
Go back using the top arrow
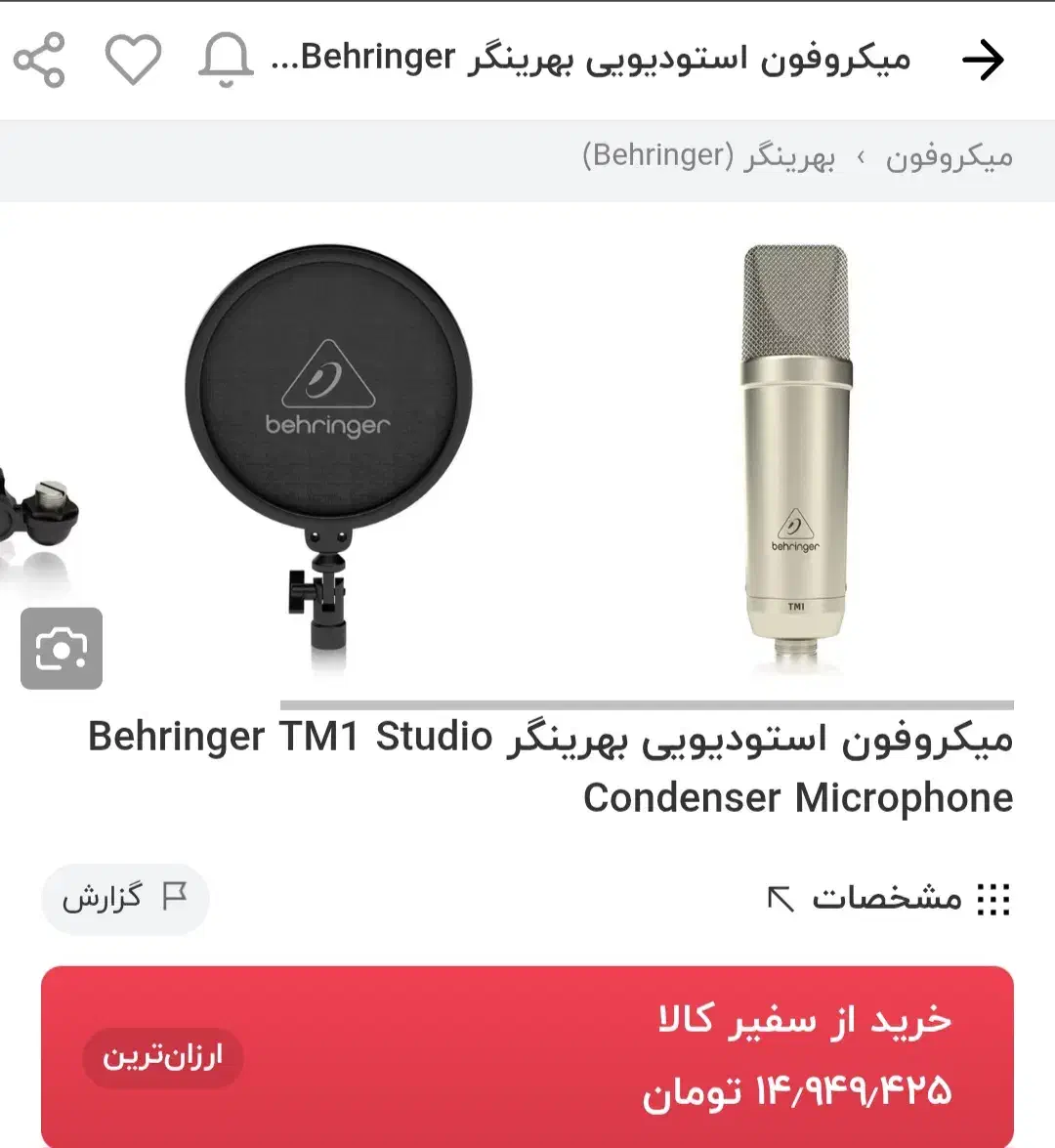(x=982, y=60)
